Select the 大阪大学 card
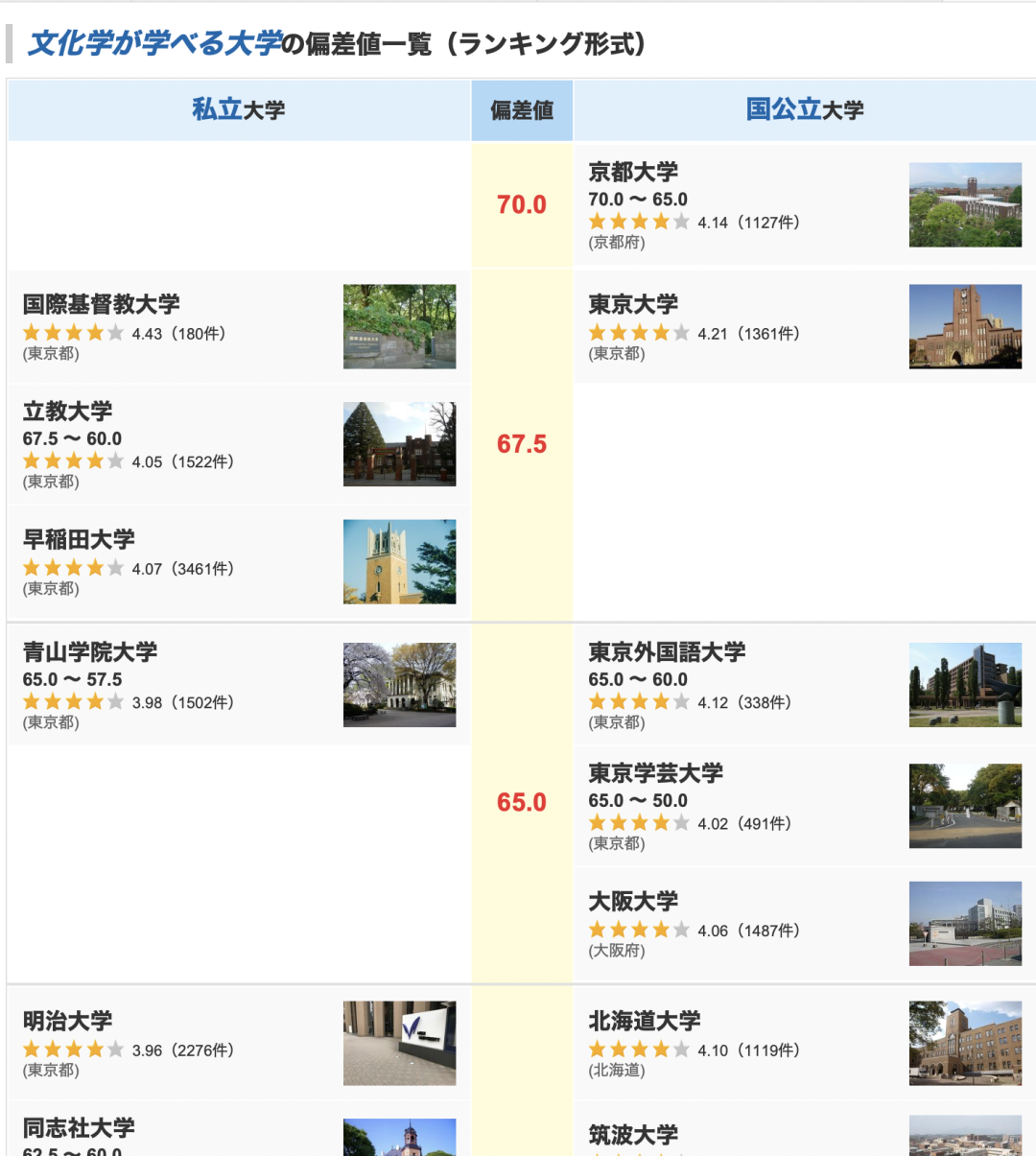This screenshot has width=1036, height=1156. pyautogui.click(x=633, y=902)
